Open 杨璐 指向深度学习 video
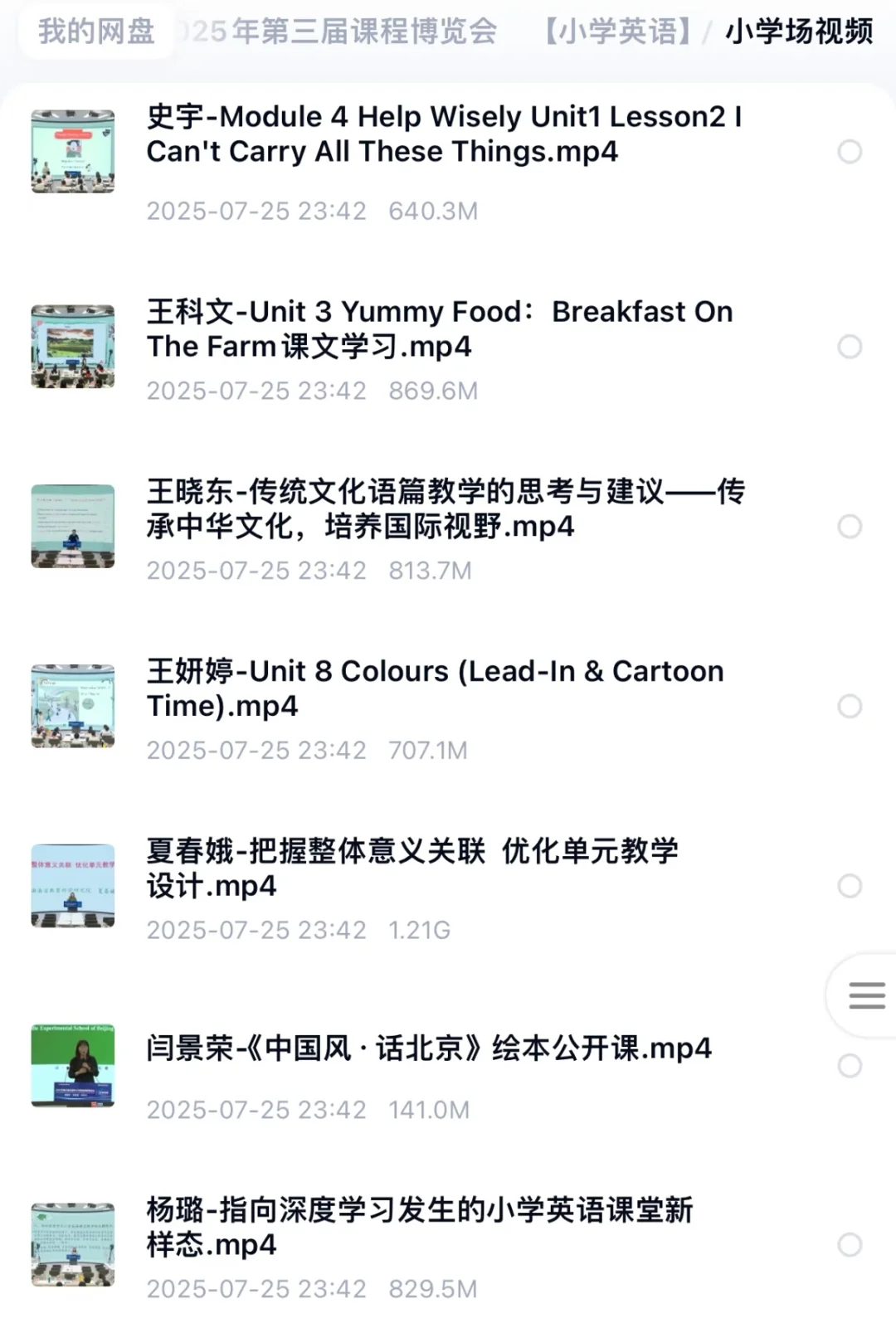The width and height of the screenshot is (896, 1328). [x=419, y=1228]
